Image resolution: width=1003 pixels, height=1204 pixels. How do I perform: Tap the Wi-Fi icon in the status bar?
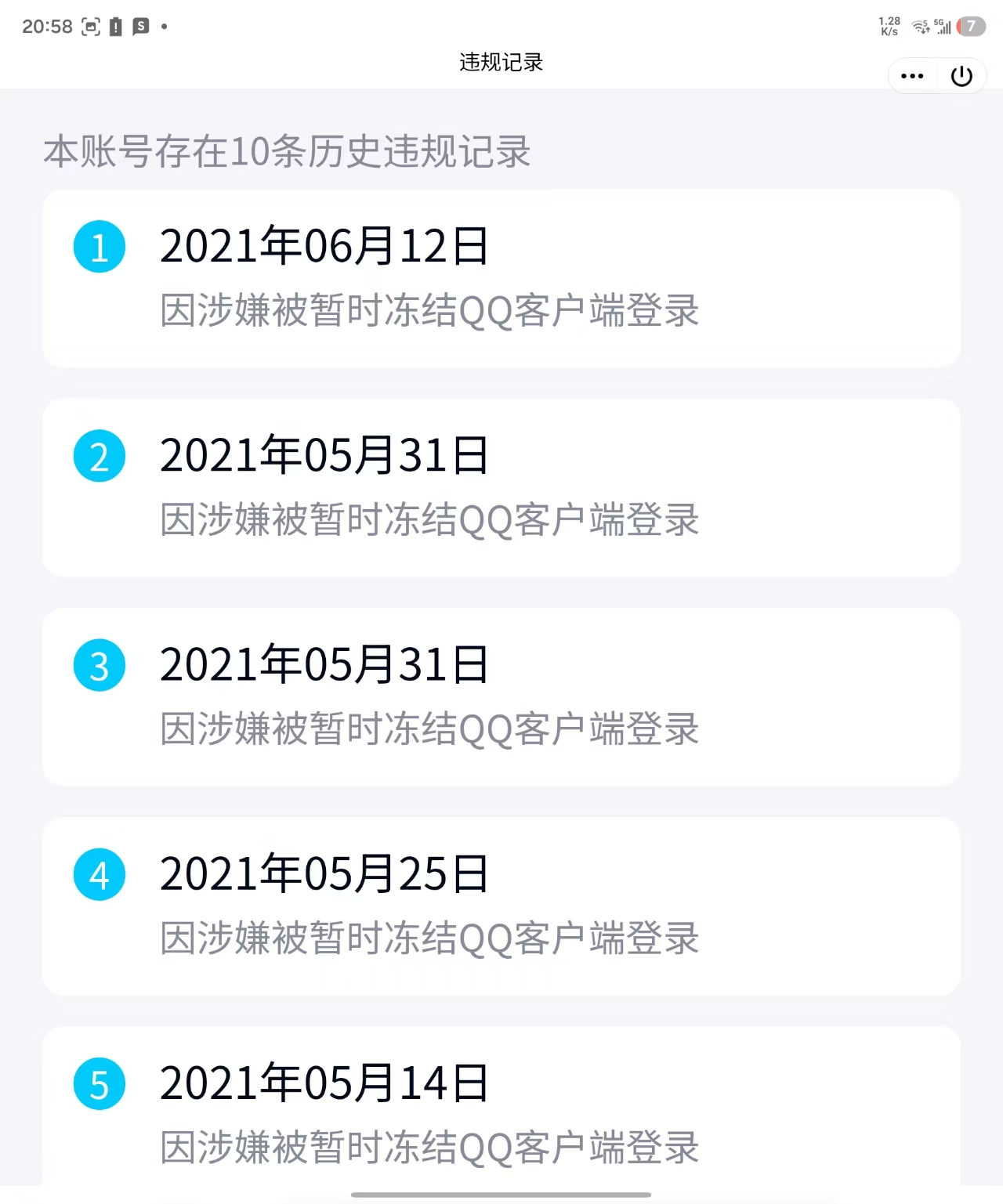point(918,25)
